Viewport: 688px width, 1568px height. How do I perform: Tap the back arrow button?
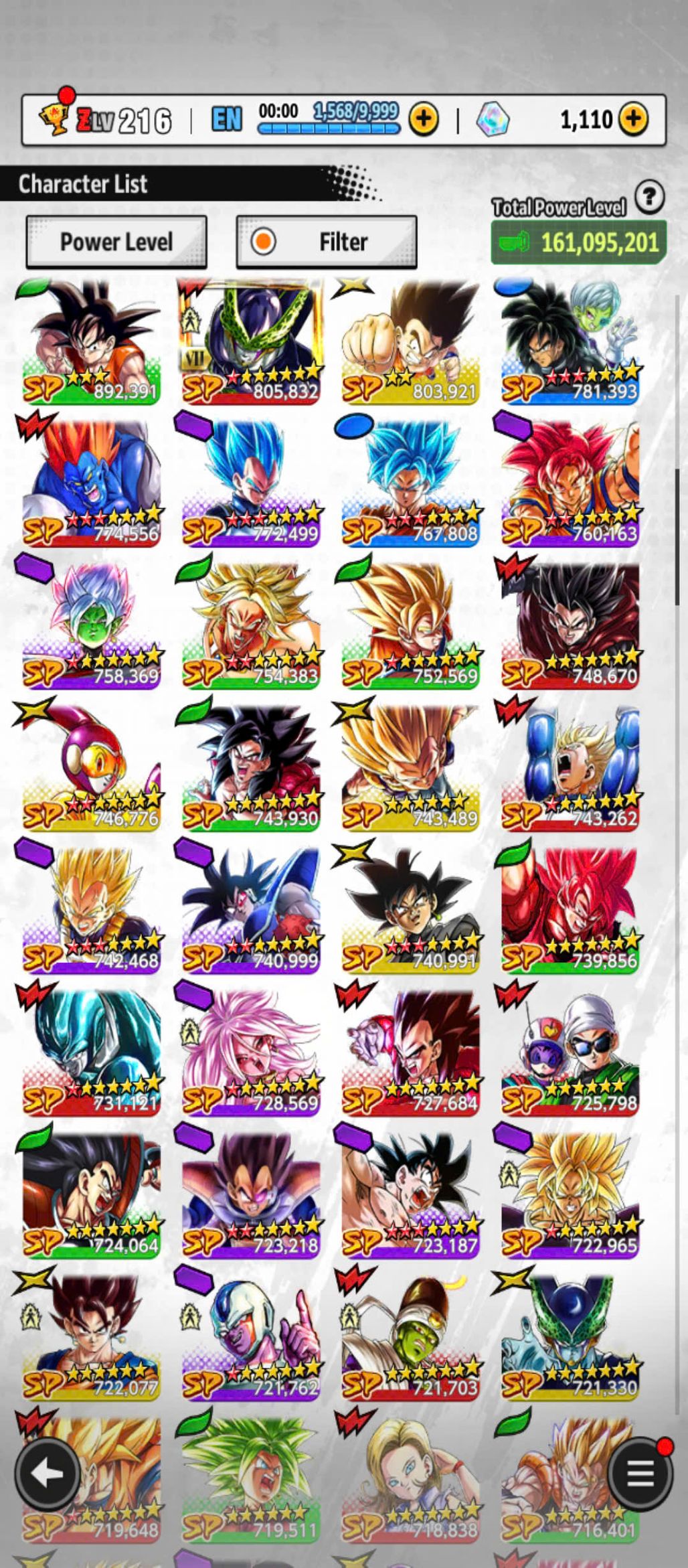click(x=48, y=1473)
